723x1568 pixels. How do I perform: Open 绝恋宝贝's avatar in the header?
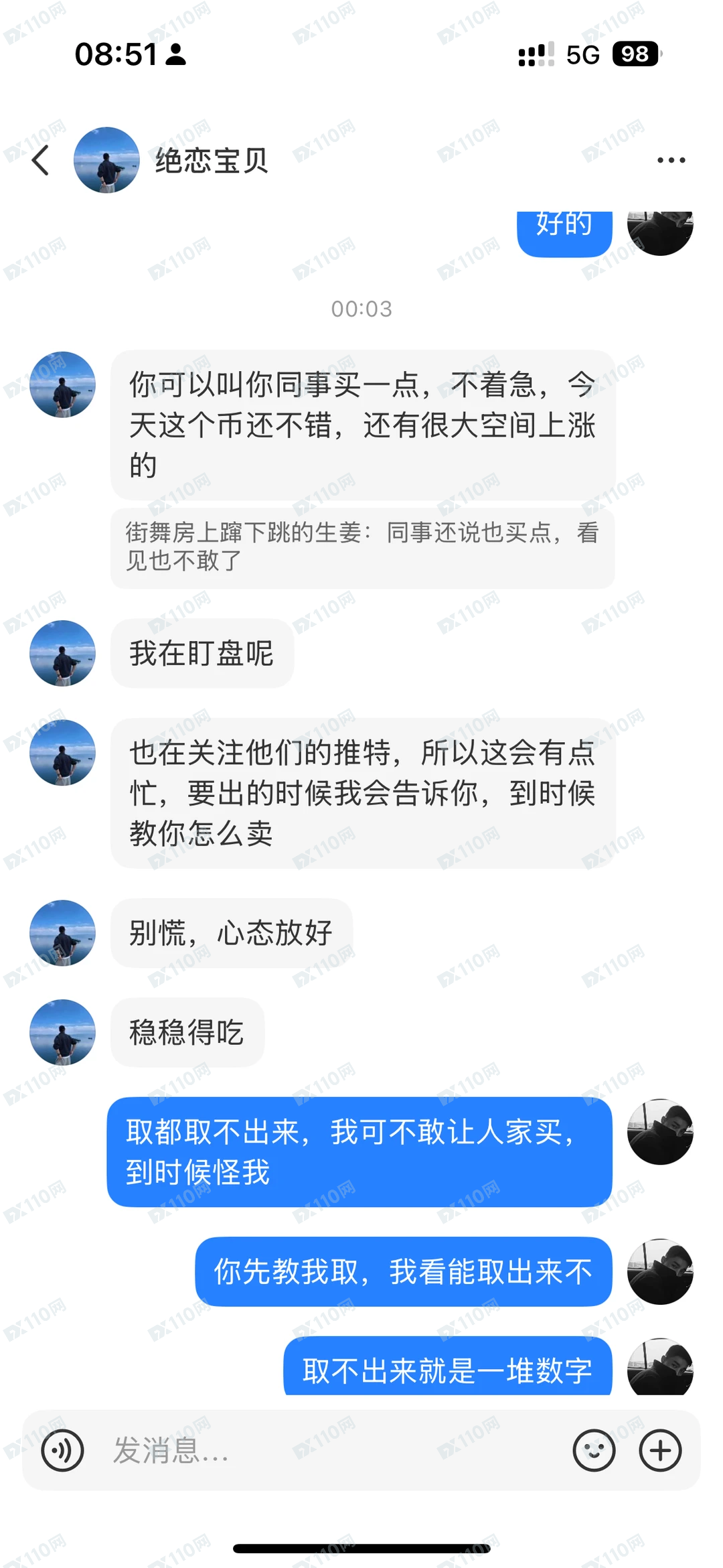[x=106, y=160]
